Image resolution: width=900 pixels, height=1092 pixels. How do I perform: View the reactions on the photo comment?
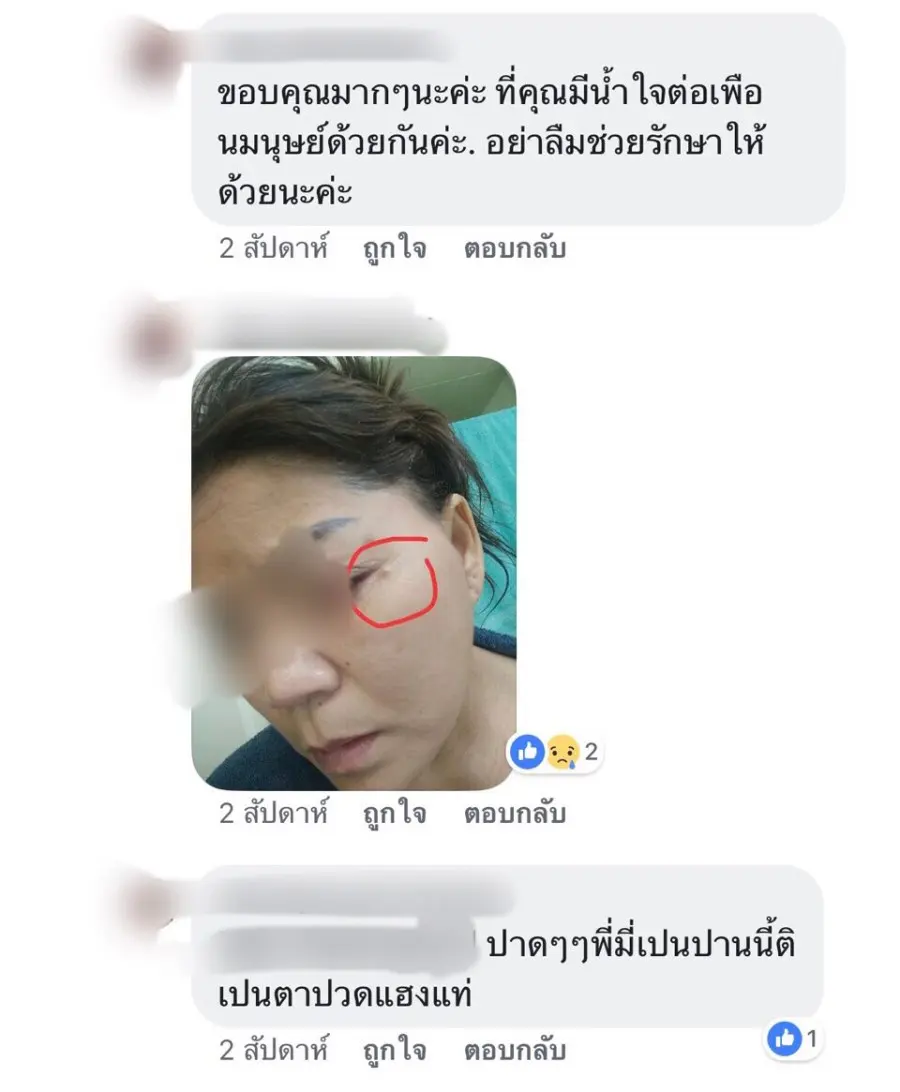[555, 751]
